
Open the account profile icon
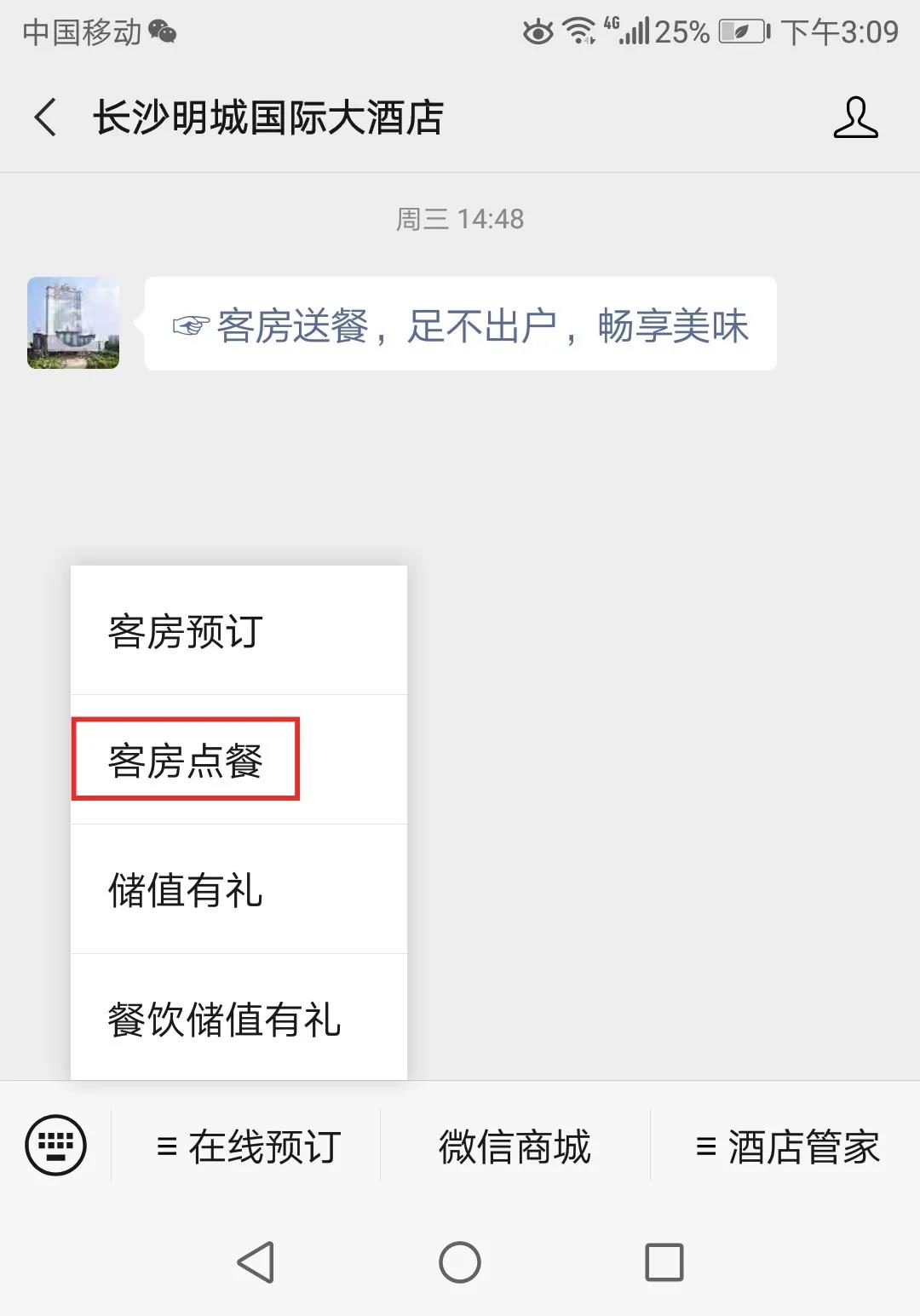[855, 118]
